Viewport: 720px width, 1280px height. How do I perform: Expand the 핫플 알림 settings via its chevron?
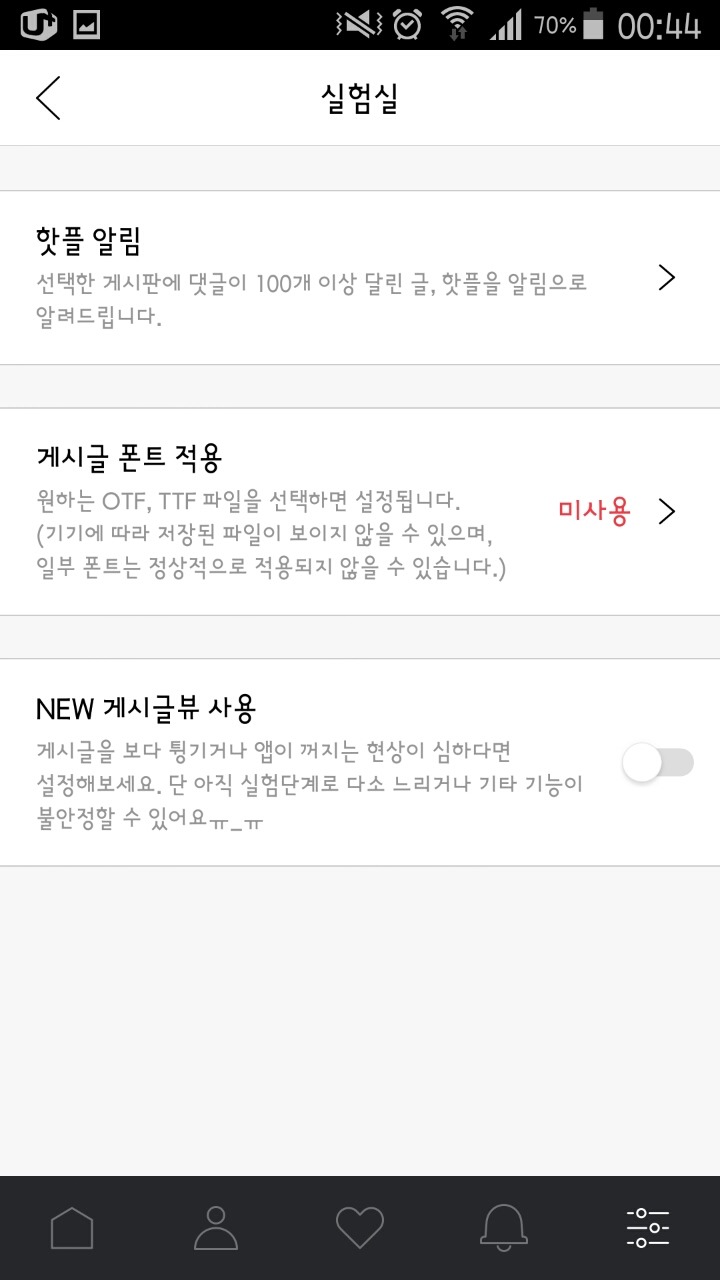pos(667,277)
